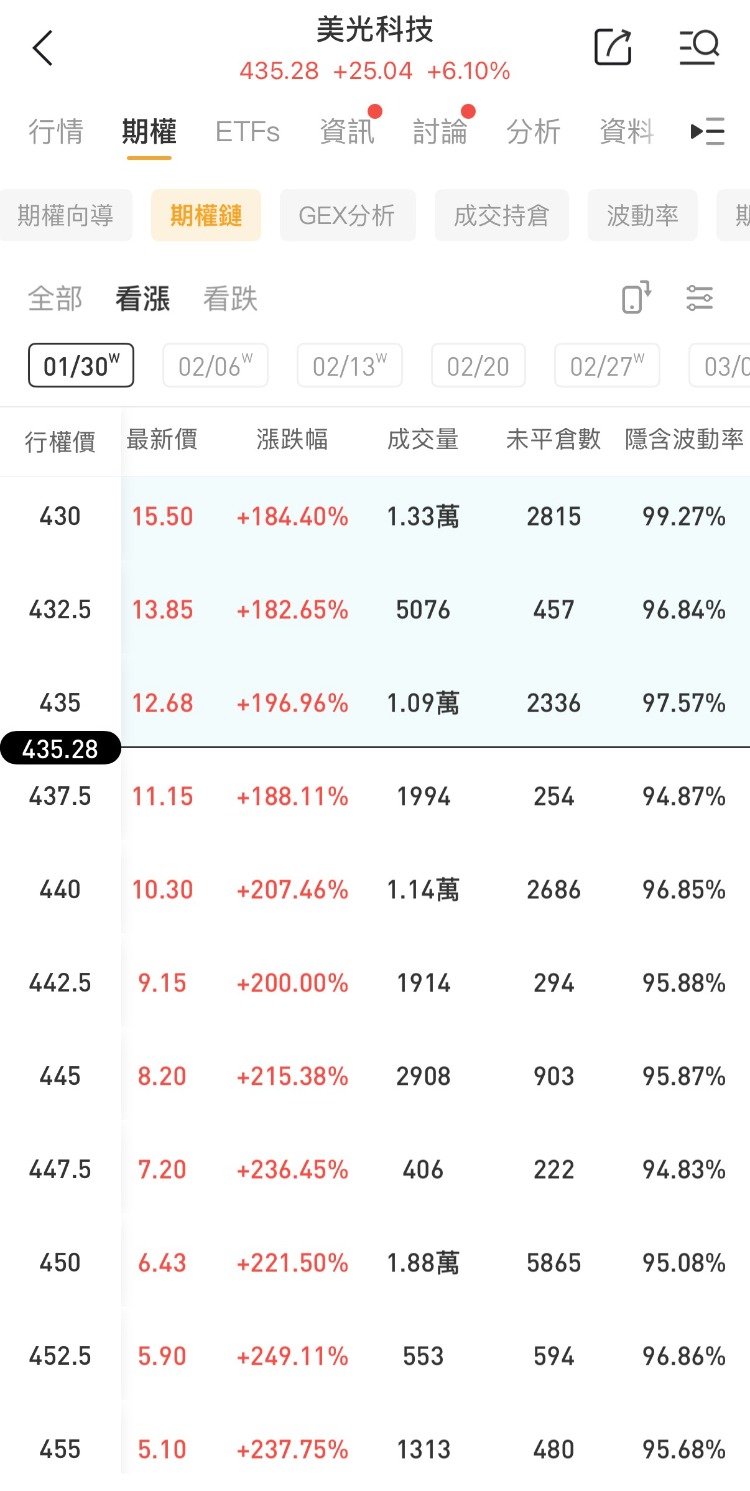Open the 資訊 tab
Screen dimensions: 750x1491
click(x=346, y=131)
